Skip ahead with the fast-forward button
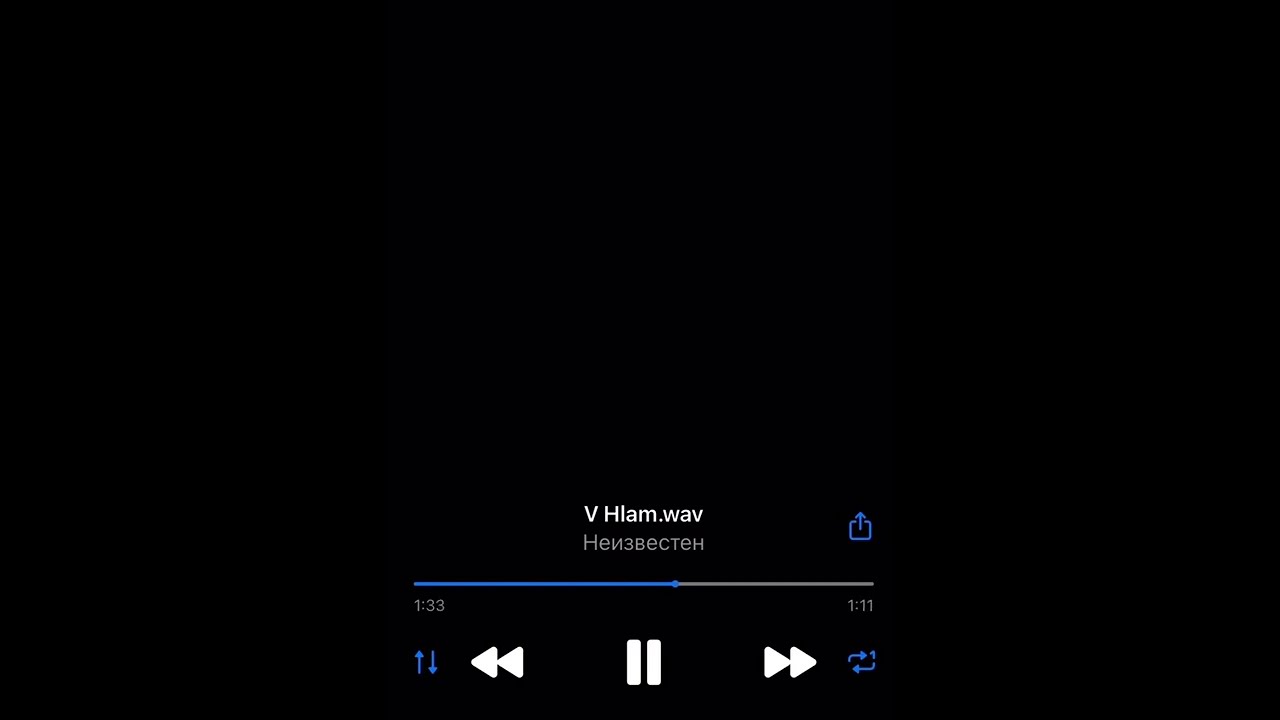Image resolution: width=1280 pixels, height=720 pixels. coord(790,662)
